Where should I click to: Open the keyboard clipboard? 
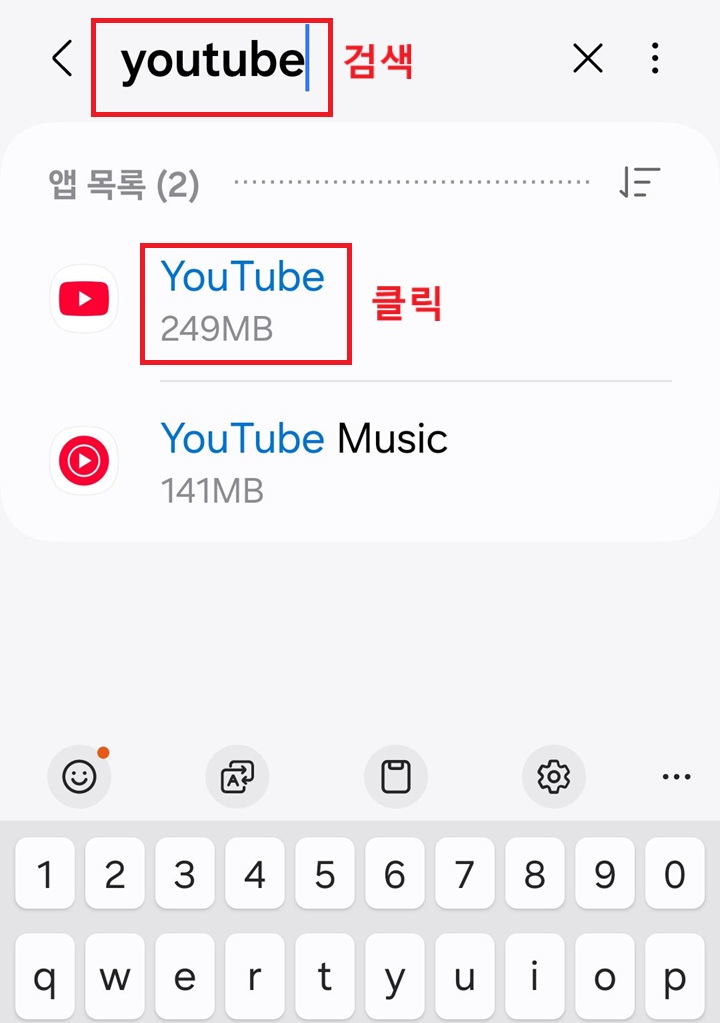pyautogui.click(x=396, y=777)
